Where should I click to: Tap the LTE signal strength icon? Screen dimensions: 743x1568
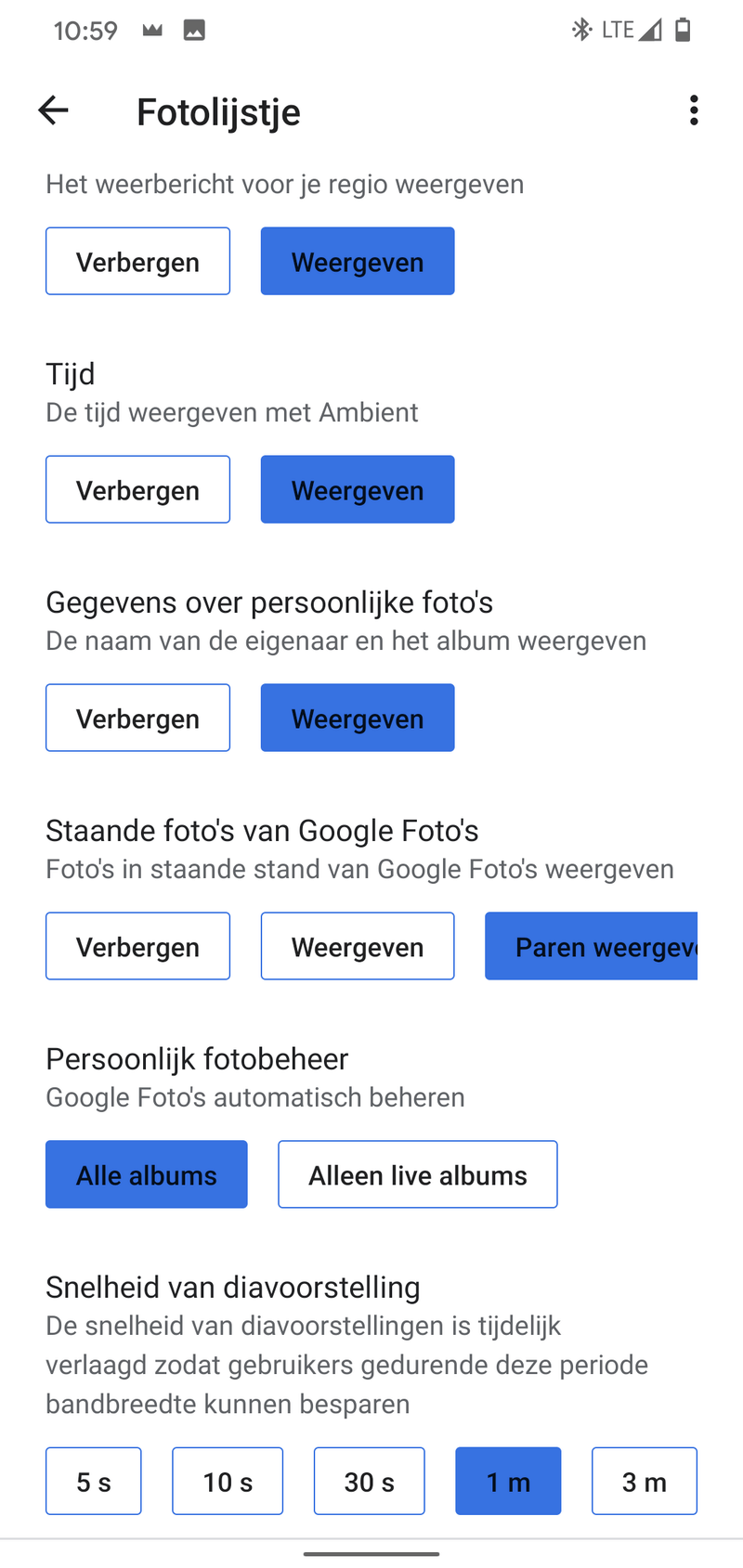[650, 29]
